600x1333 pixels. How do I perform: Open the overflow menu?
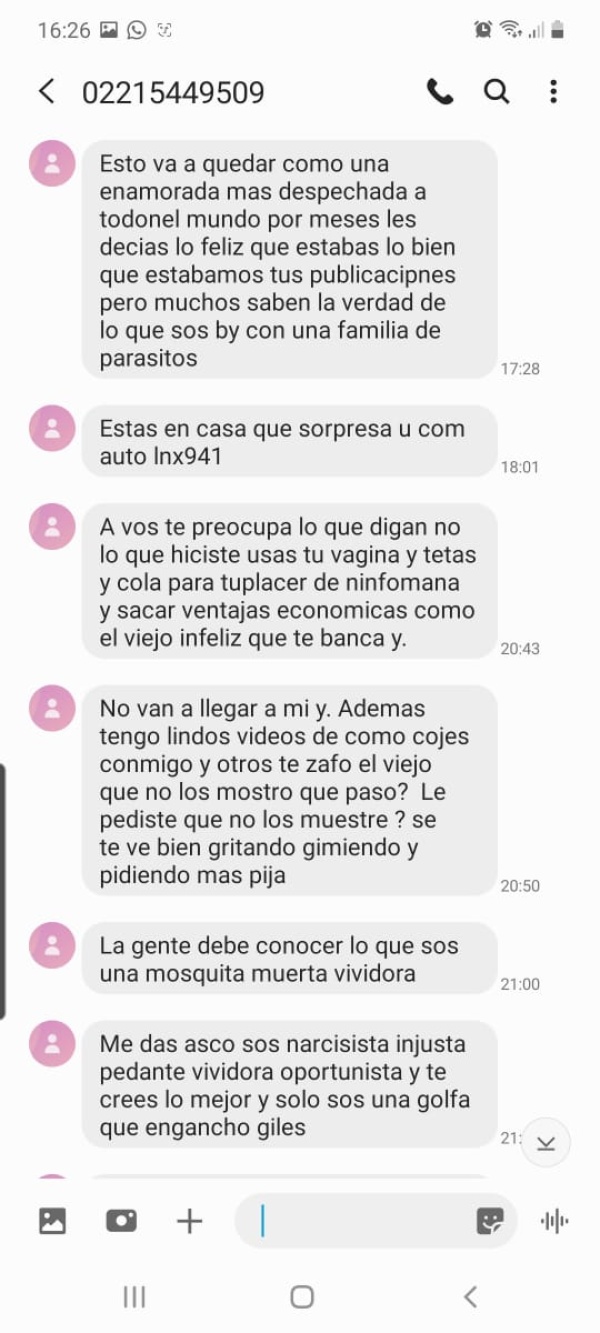tap(553, 92)
